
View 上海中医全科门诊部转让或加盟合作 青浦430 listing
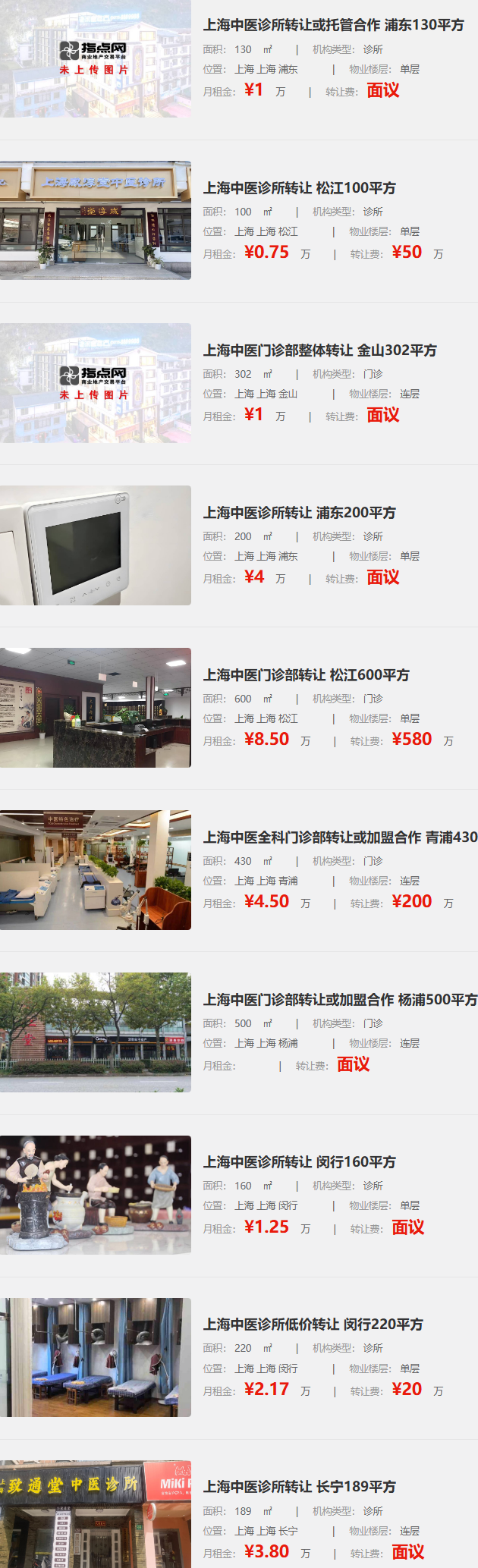[339, 837]
